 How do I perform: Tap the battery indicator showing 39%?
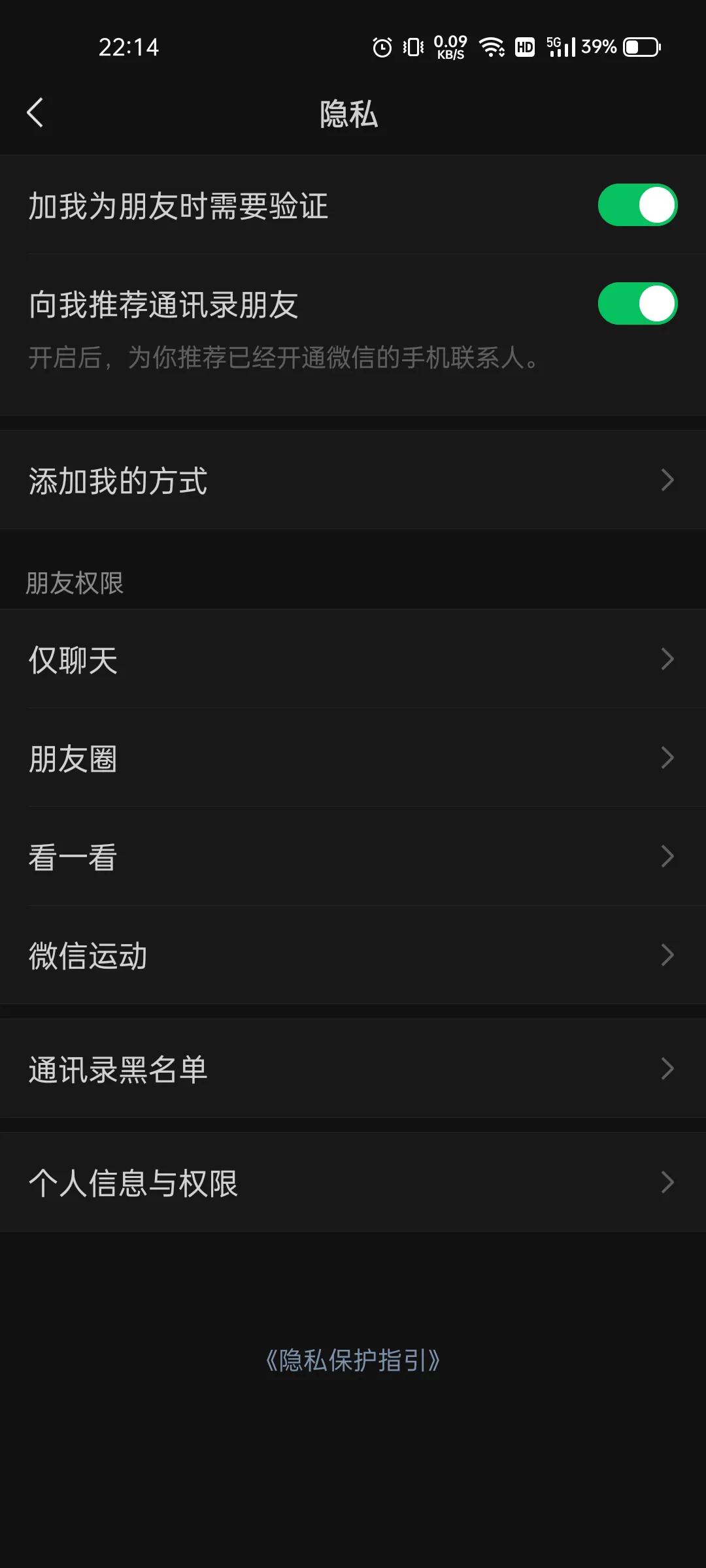637,46
